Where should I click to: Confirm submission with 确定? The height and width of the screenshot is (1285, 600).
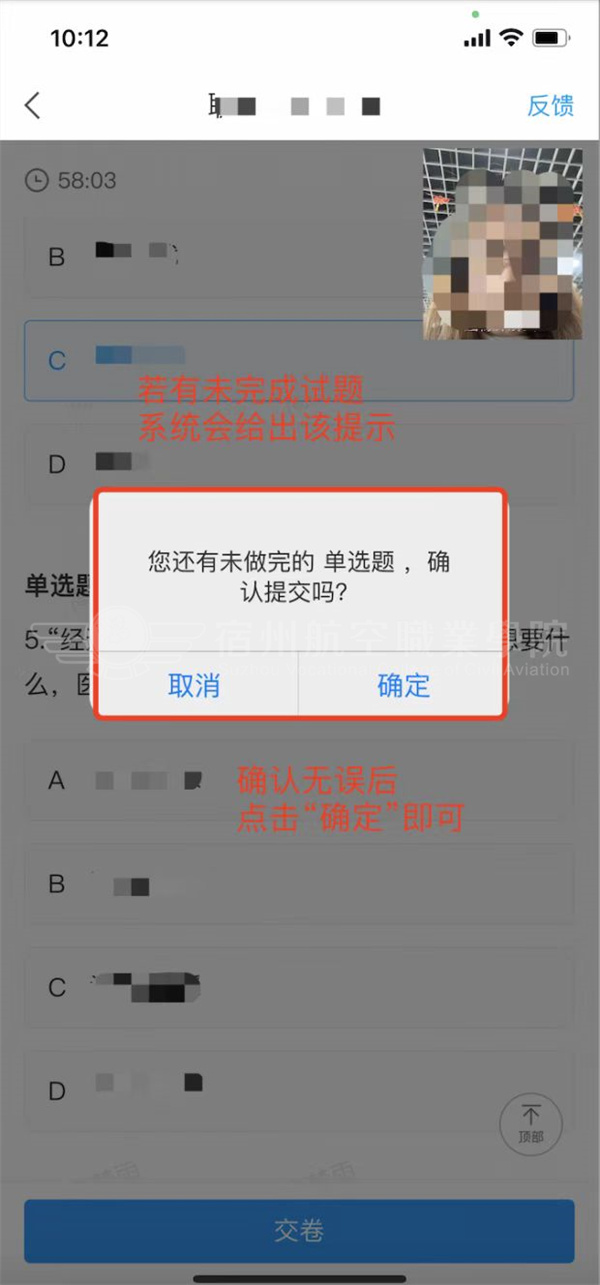[x=403, y=685]
